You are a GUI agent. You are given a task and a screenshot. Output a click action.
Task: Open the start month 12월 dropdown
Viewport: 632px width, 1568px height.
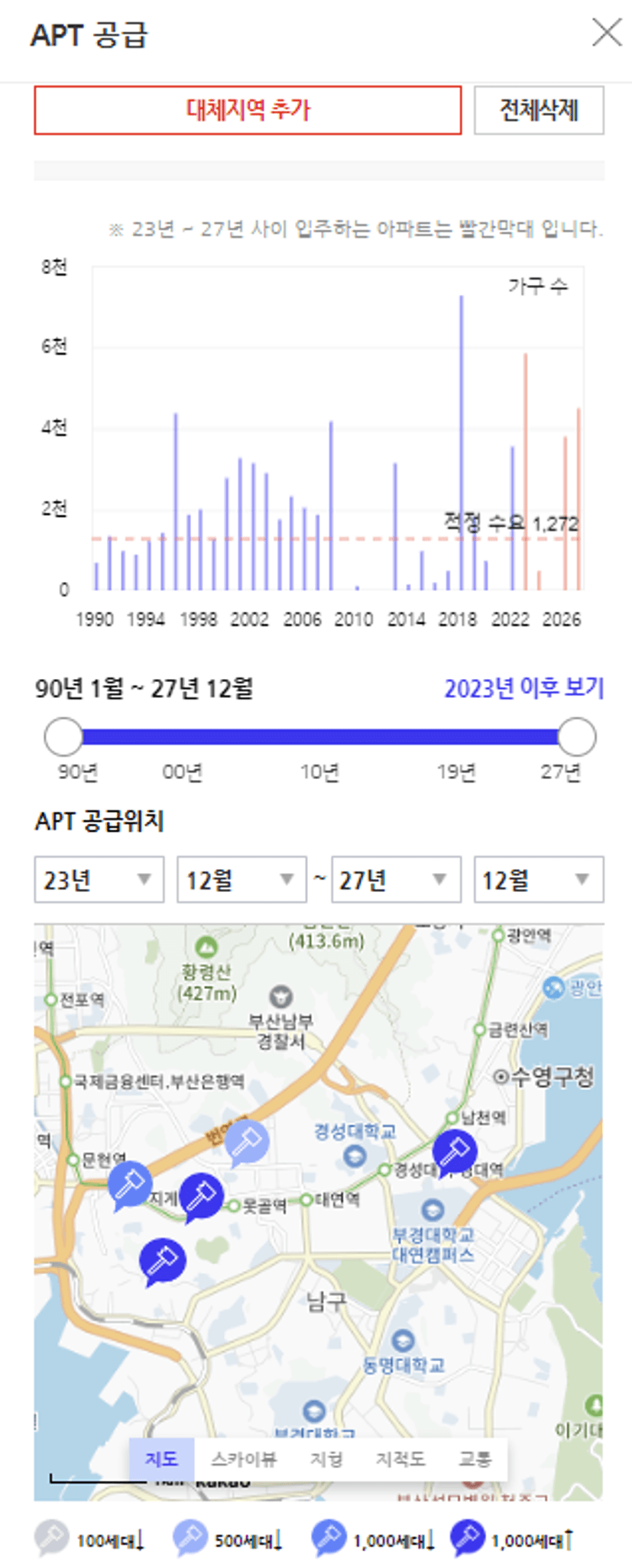pos(241,880)
